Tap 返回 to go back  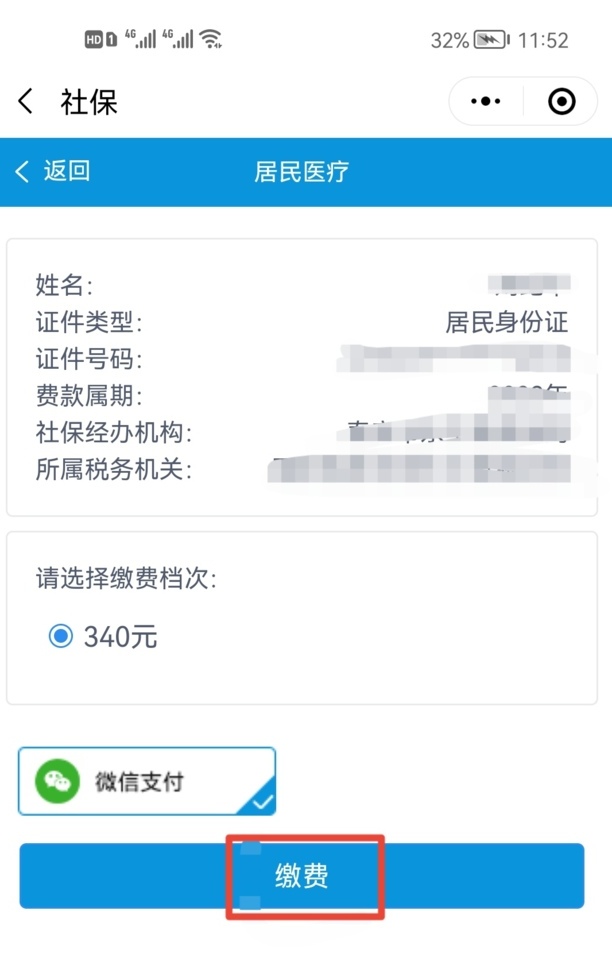54,171
